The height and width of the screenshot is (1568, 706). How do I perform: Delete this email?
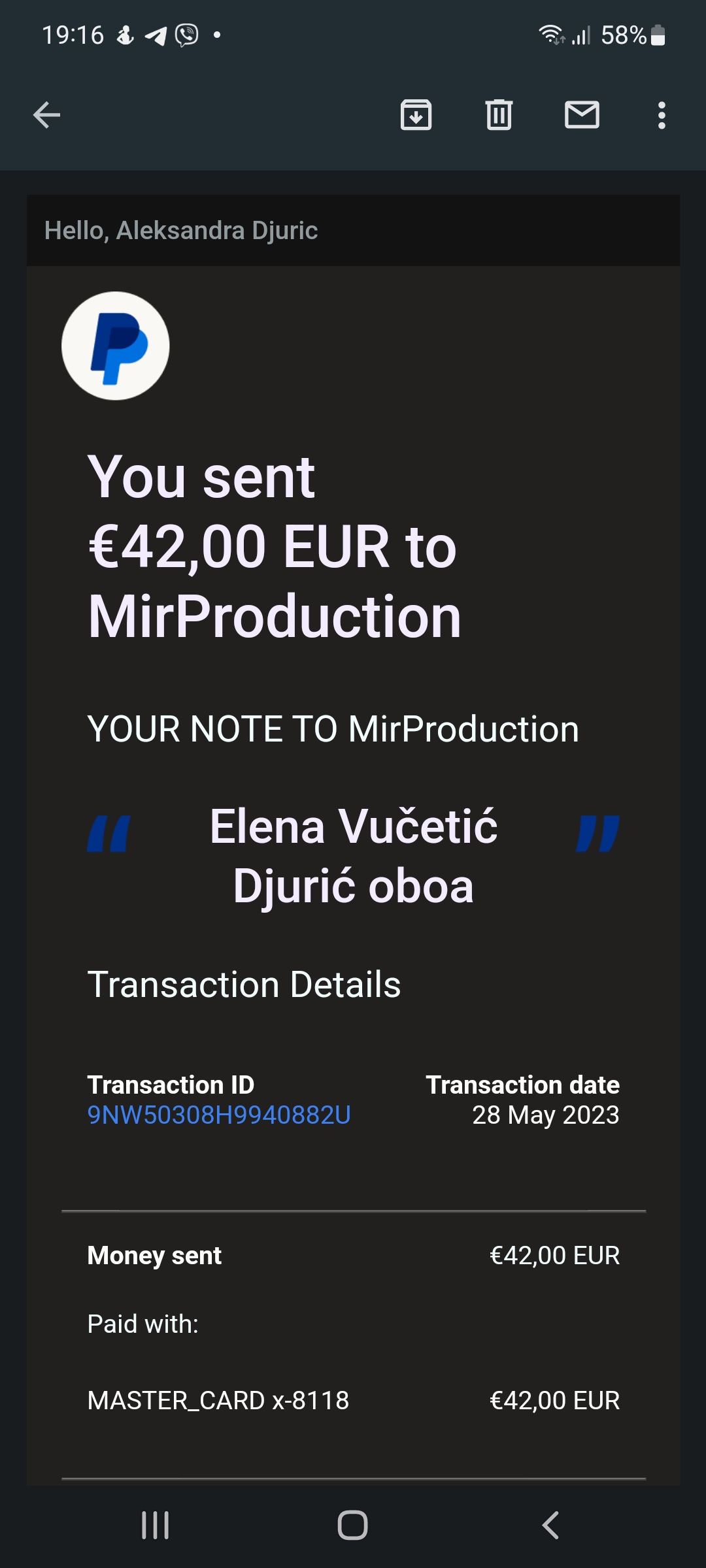[499, 115]
